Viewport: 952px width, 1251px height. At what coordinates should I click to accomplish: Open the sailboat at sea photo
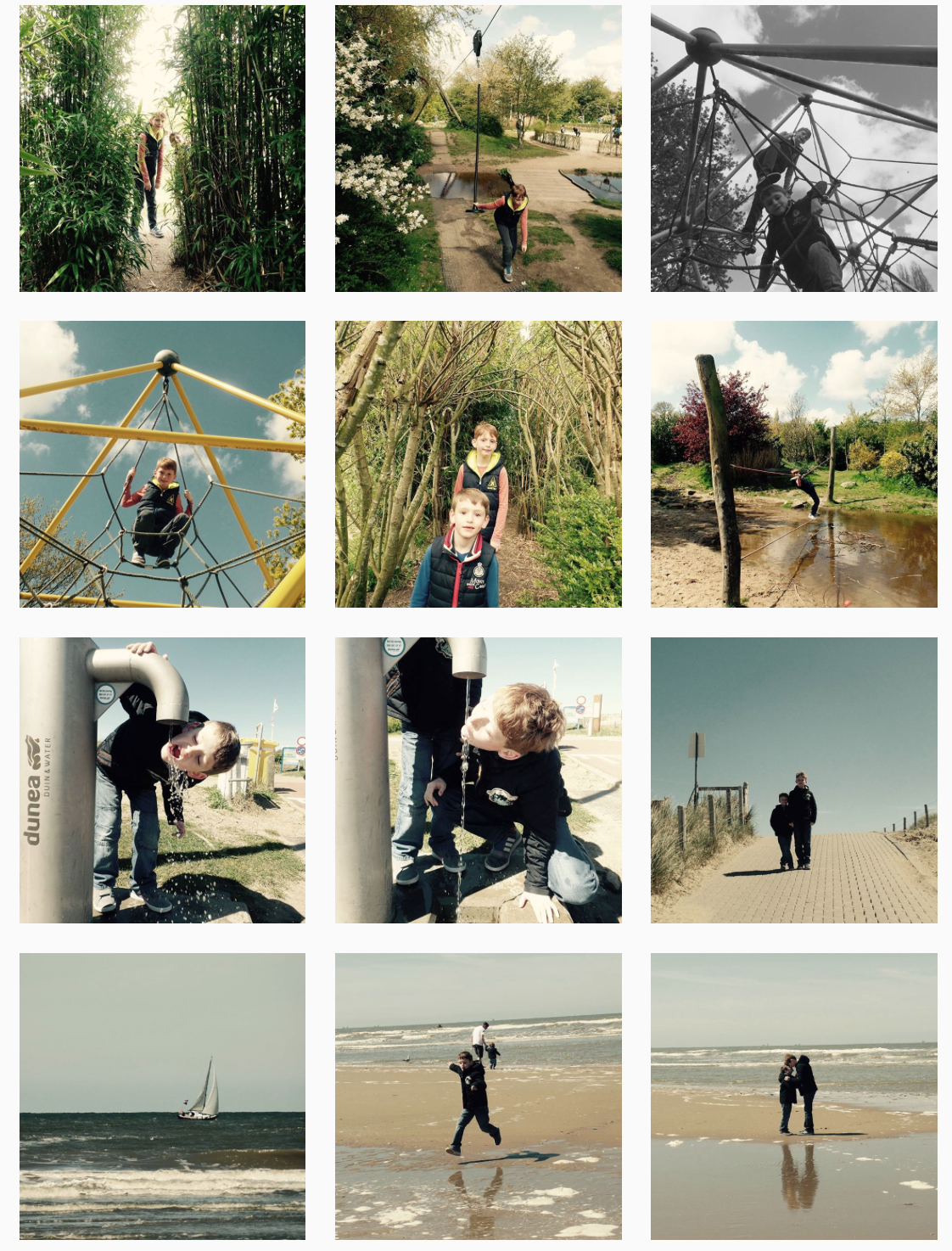point(162,1096)
